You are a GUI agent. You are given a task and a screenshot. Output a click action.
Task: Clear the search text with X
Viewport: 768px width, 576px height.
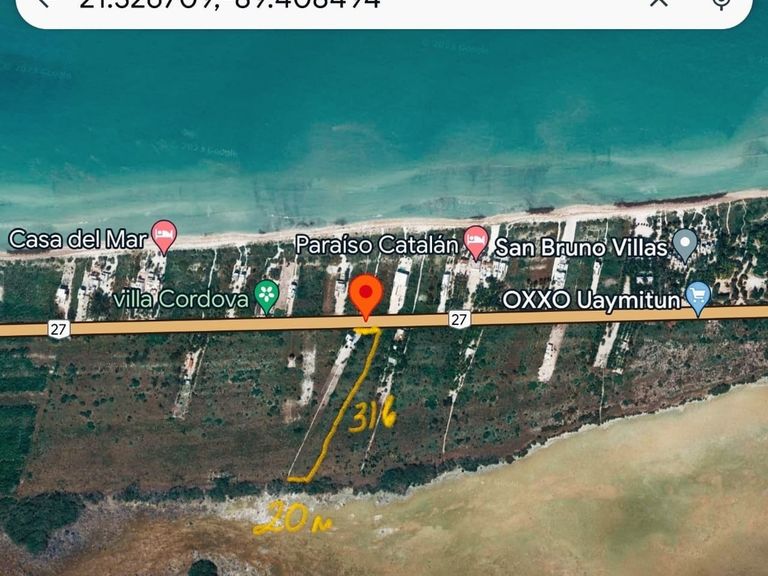coord(658,4)
